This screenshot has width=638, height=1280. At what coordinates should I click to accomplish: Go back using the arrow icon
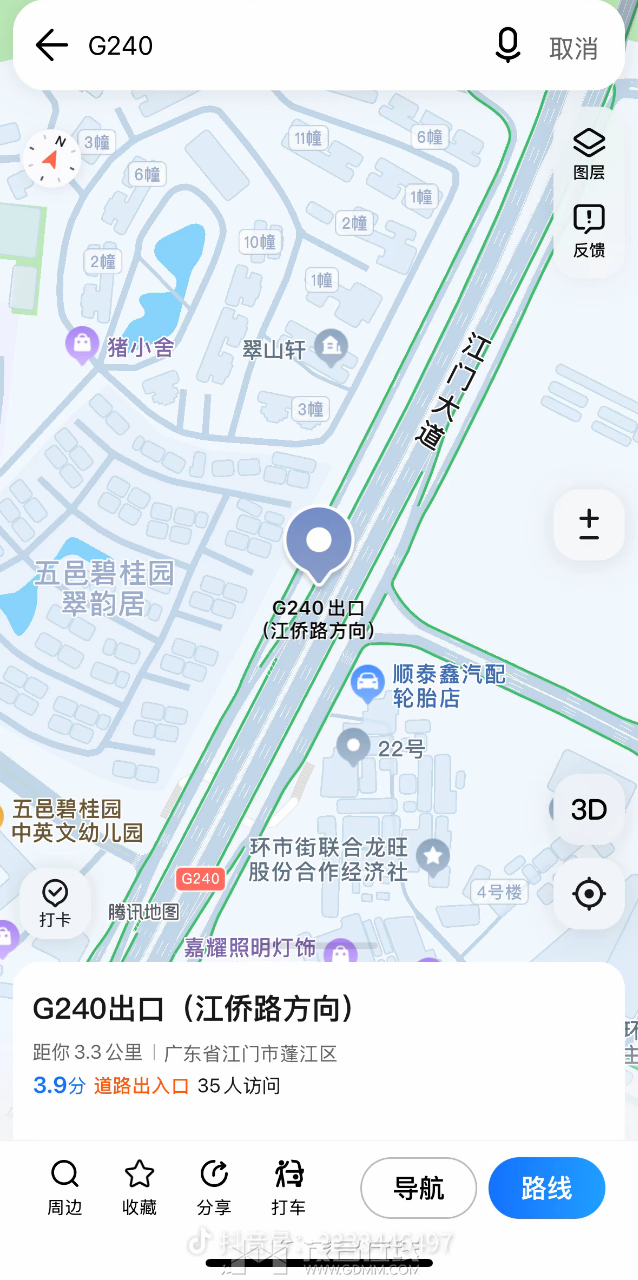click(51, 45)
